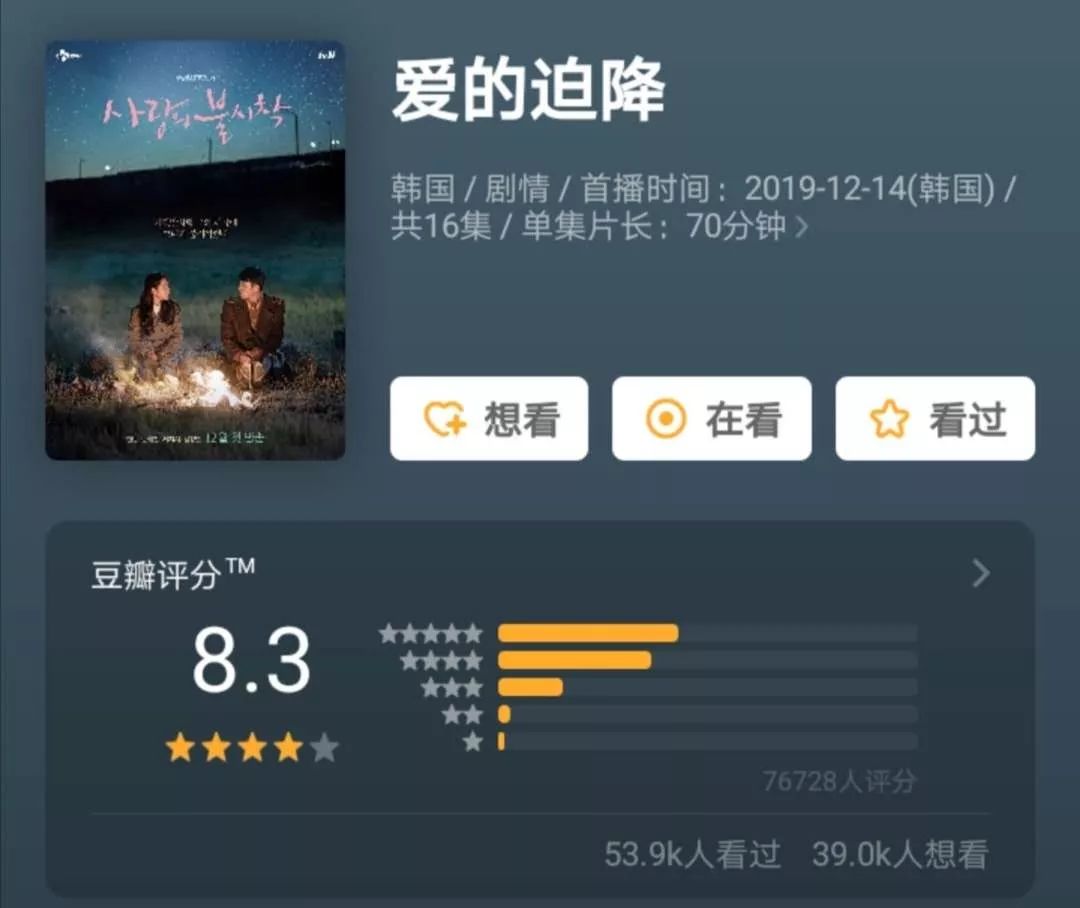
Task: Open the 爱的迫降 poster image
Action: pyautogui.click(x=195, y=250)
